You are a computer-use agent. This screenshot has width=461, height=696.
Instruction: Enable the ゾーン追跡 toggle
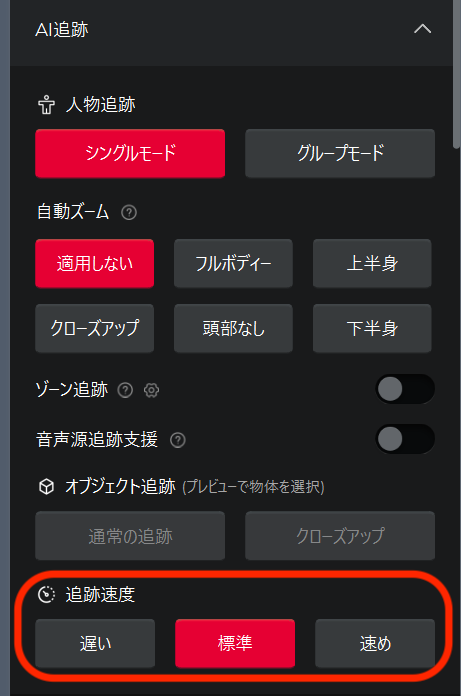pyautogui.click(x=405, y=389)
